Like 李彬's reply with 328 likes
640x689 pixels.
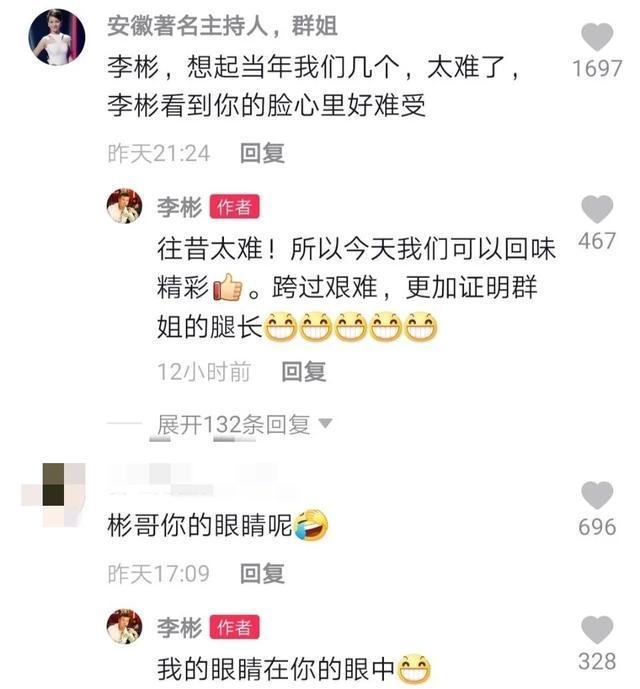click(597, 630)
